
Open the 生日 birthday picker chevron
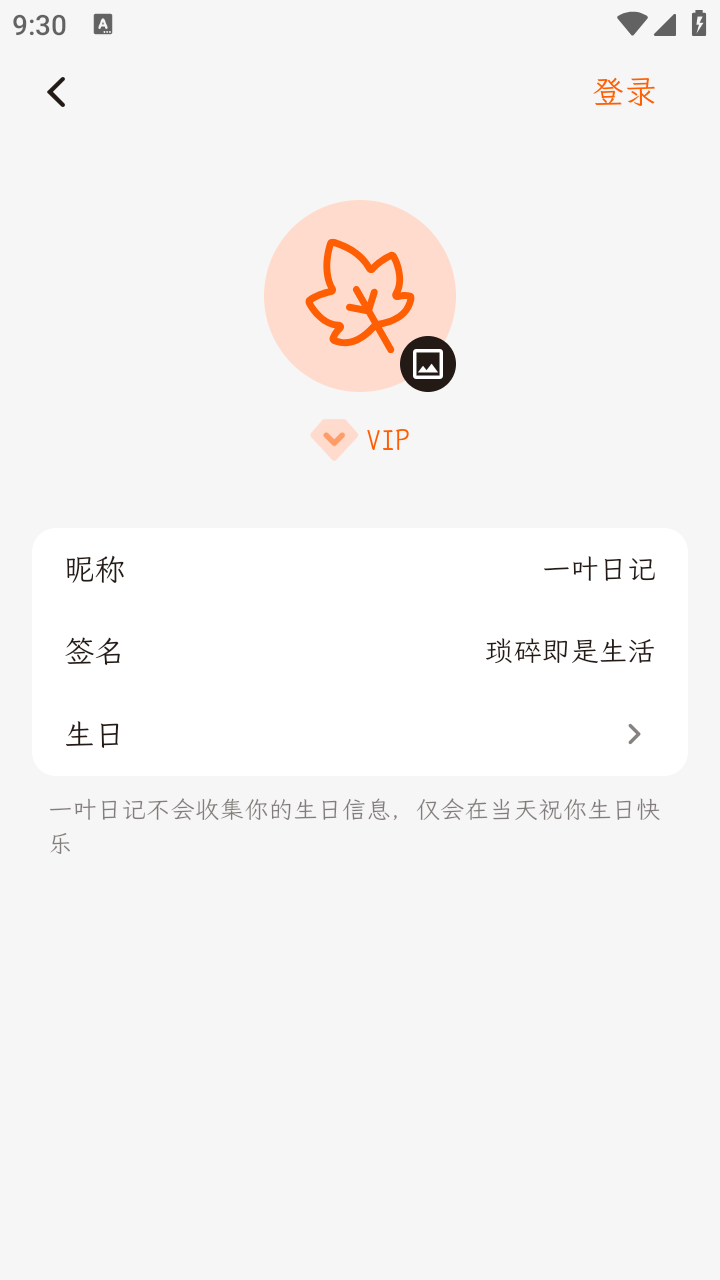tap(633, 733)
